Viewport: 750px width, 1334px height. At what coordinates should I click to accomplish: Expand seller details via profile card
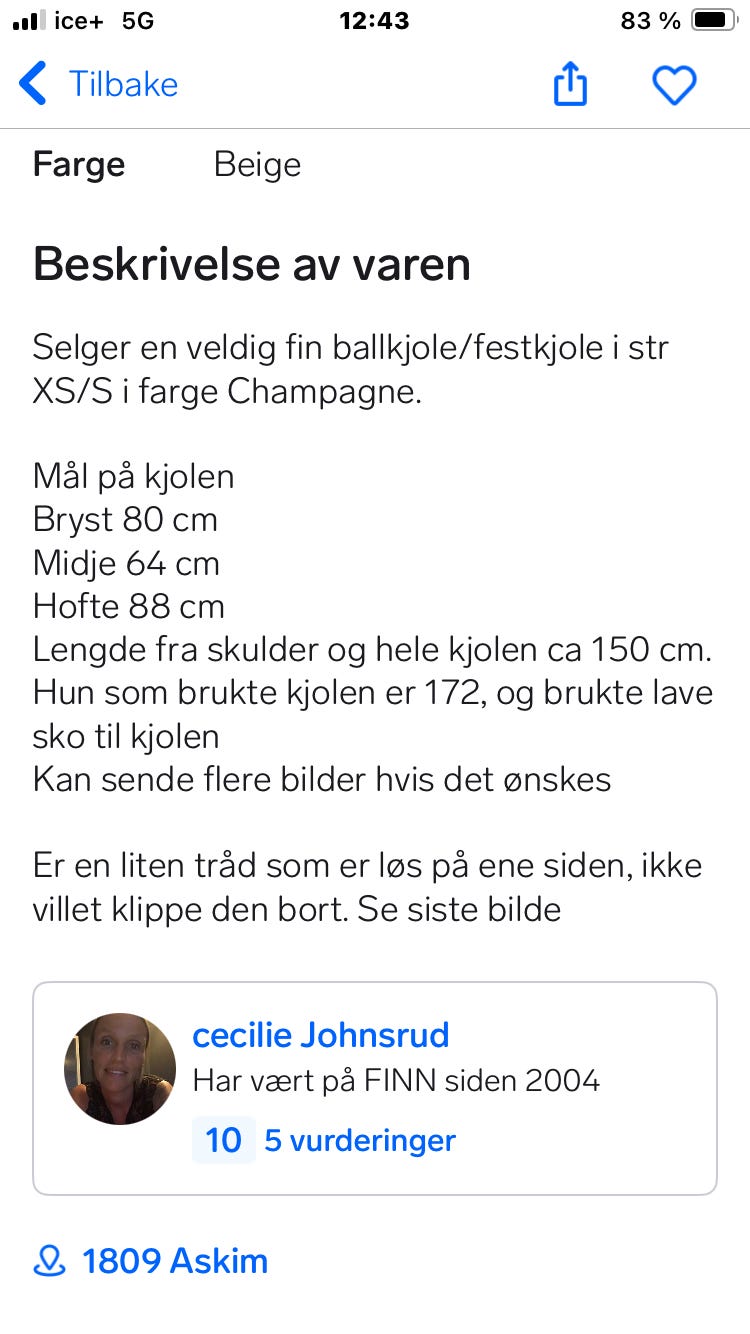(375, 1086)
